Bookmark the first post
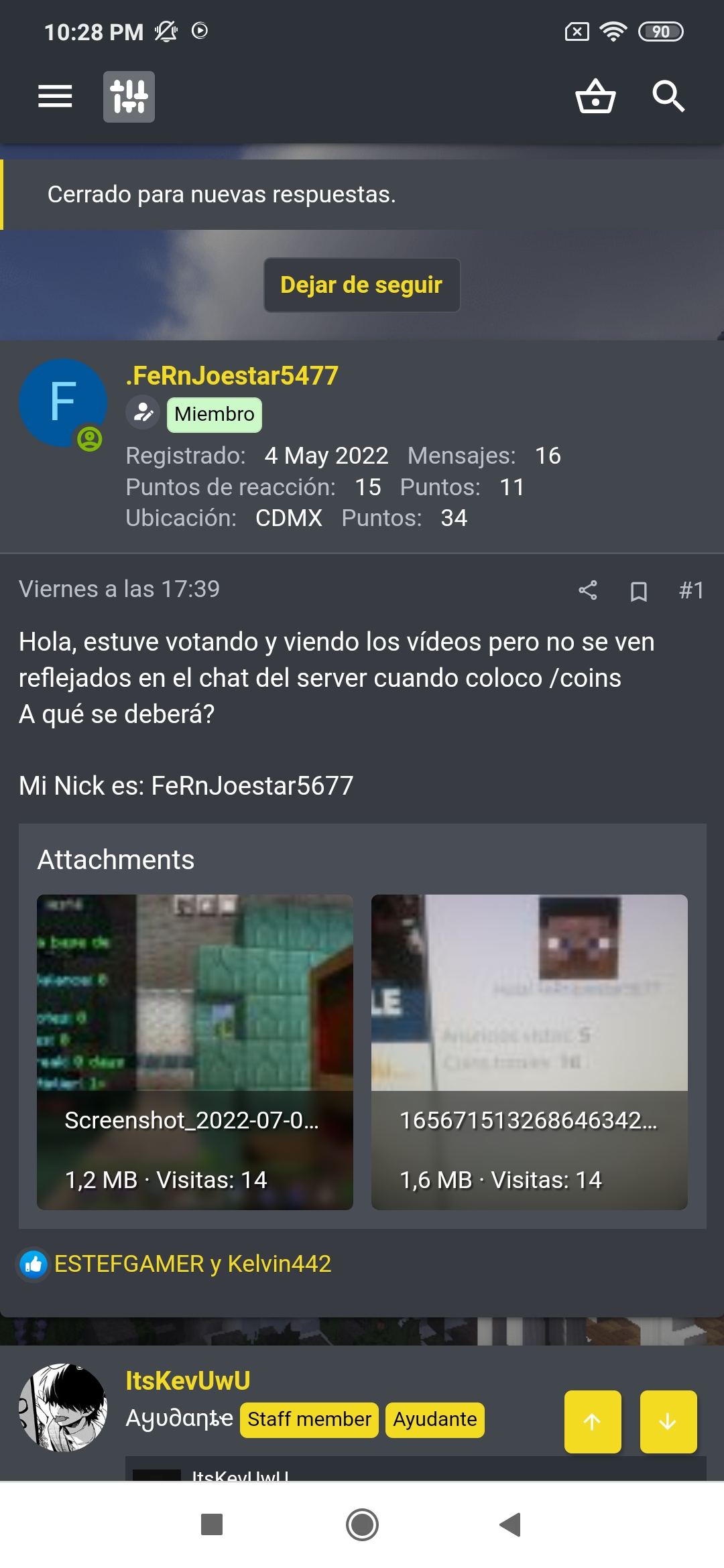This screenshot has width=724, height=1568. point(638,591)
